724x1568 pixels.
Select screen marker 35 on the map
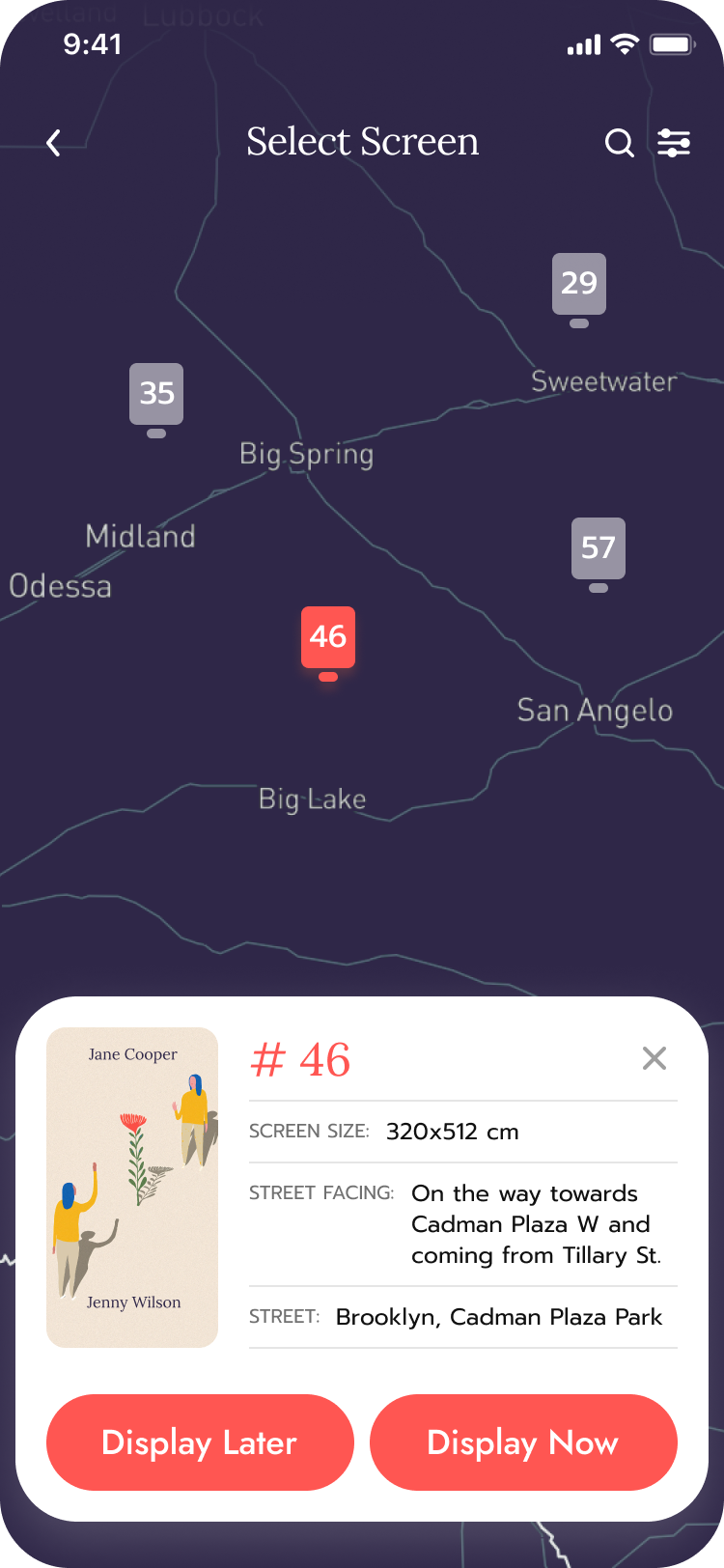coord(156,400)
